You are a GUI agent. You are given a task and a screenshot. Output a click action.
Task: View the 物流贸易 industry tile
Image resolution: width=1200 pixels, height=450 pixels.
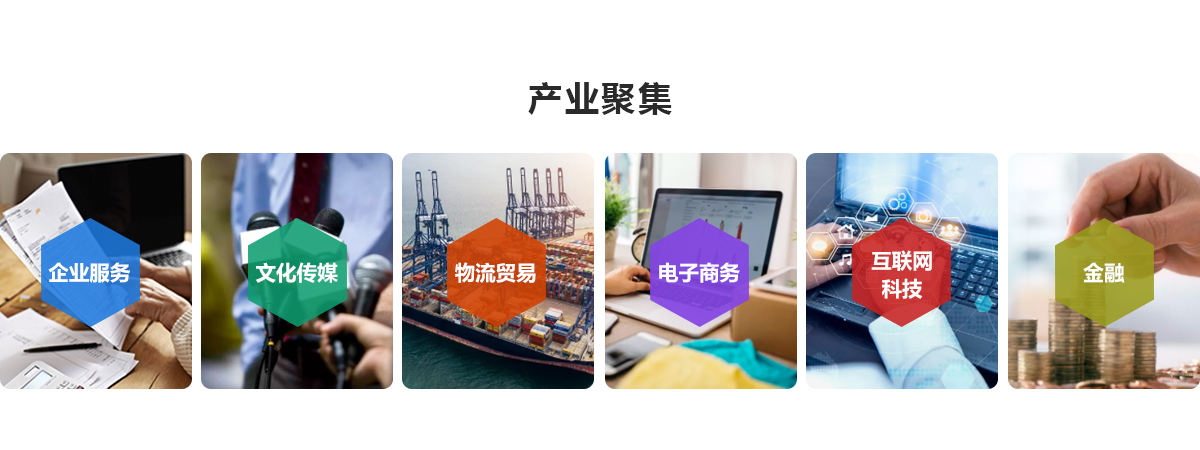(x=497, y=272)
